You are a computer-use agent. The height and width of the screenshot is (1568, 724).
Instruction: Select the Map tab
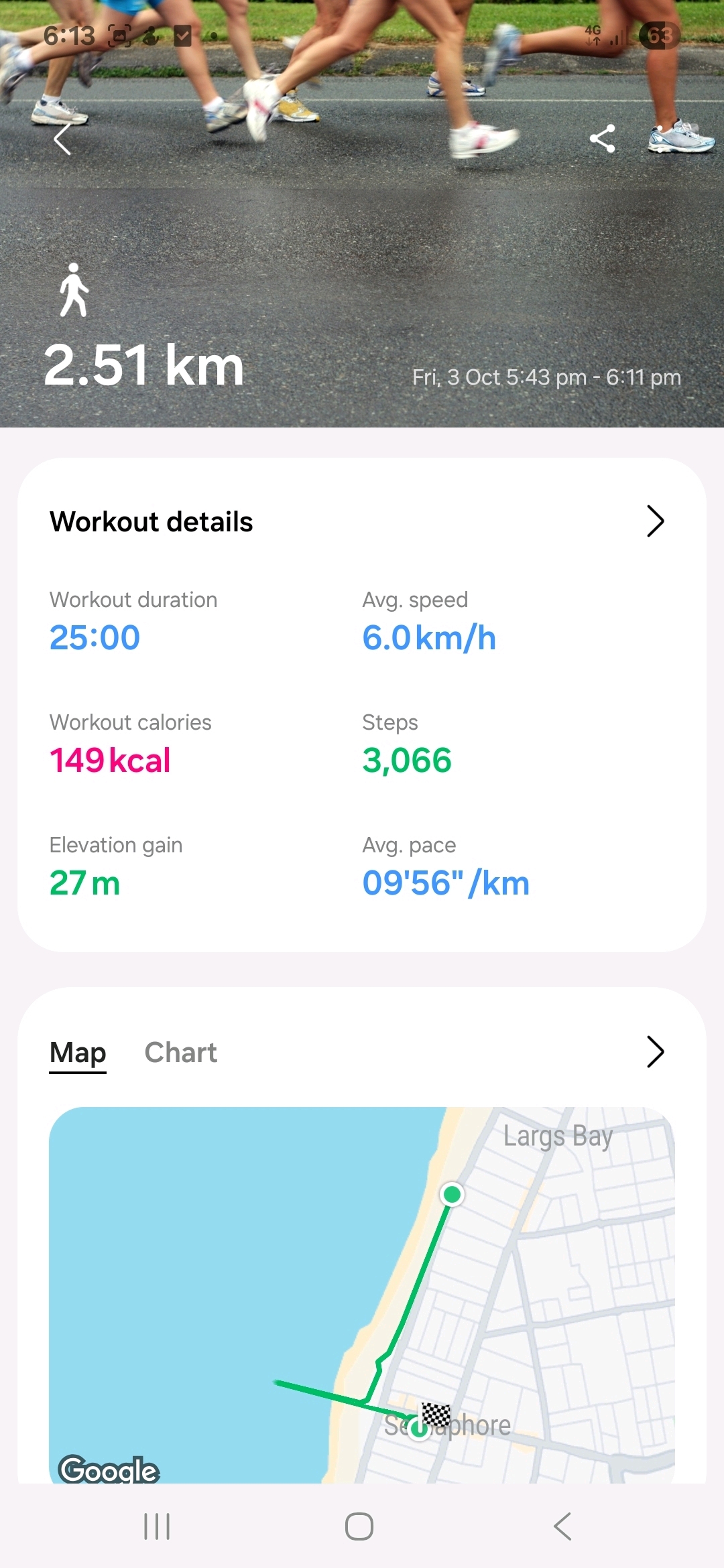pos(78,1053)
